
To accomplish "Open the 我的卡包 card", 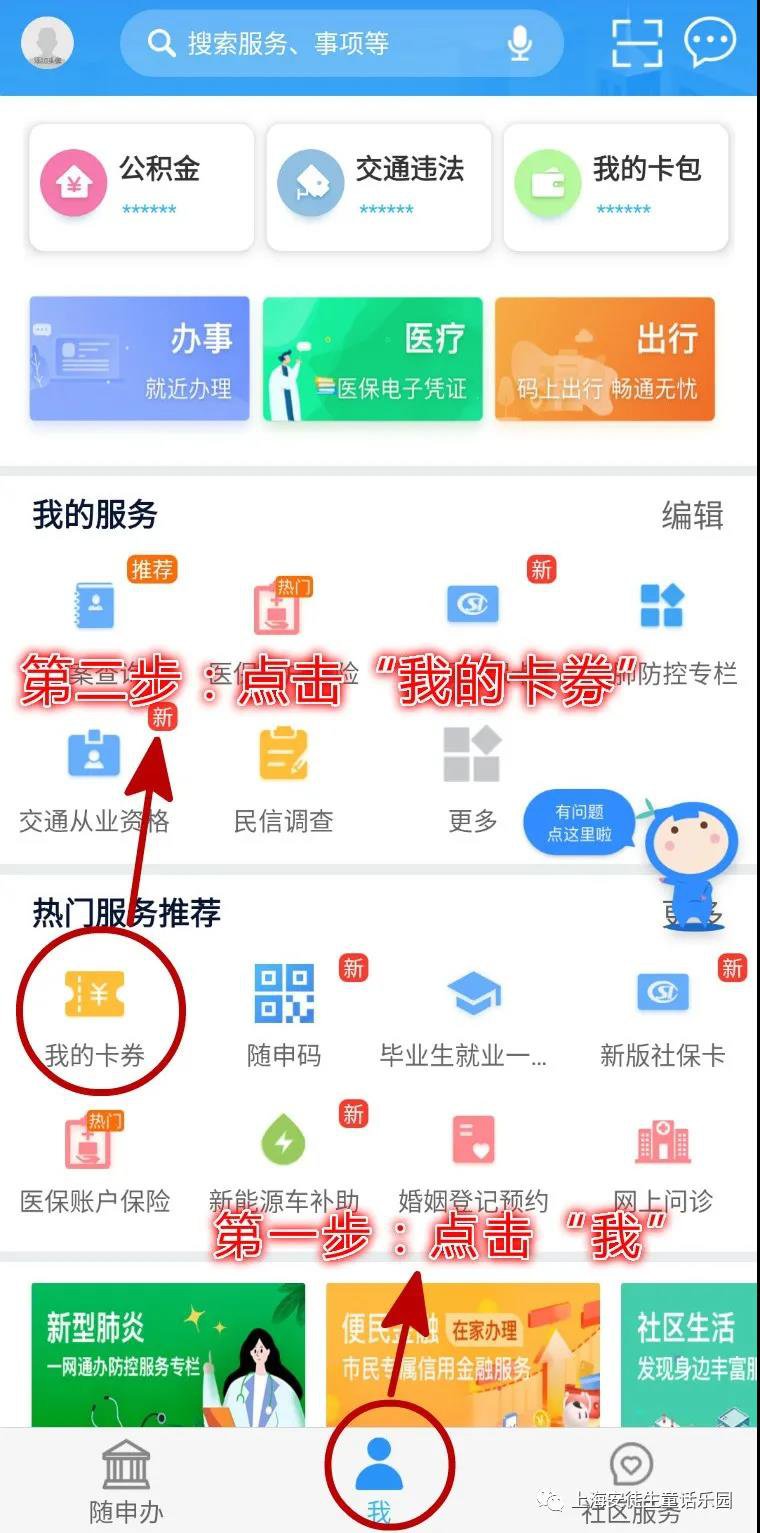I will (615, 186).
